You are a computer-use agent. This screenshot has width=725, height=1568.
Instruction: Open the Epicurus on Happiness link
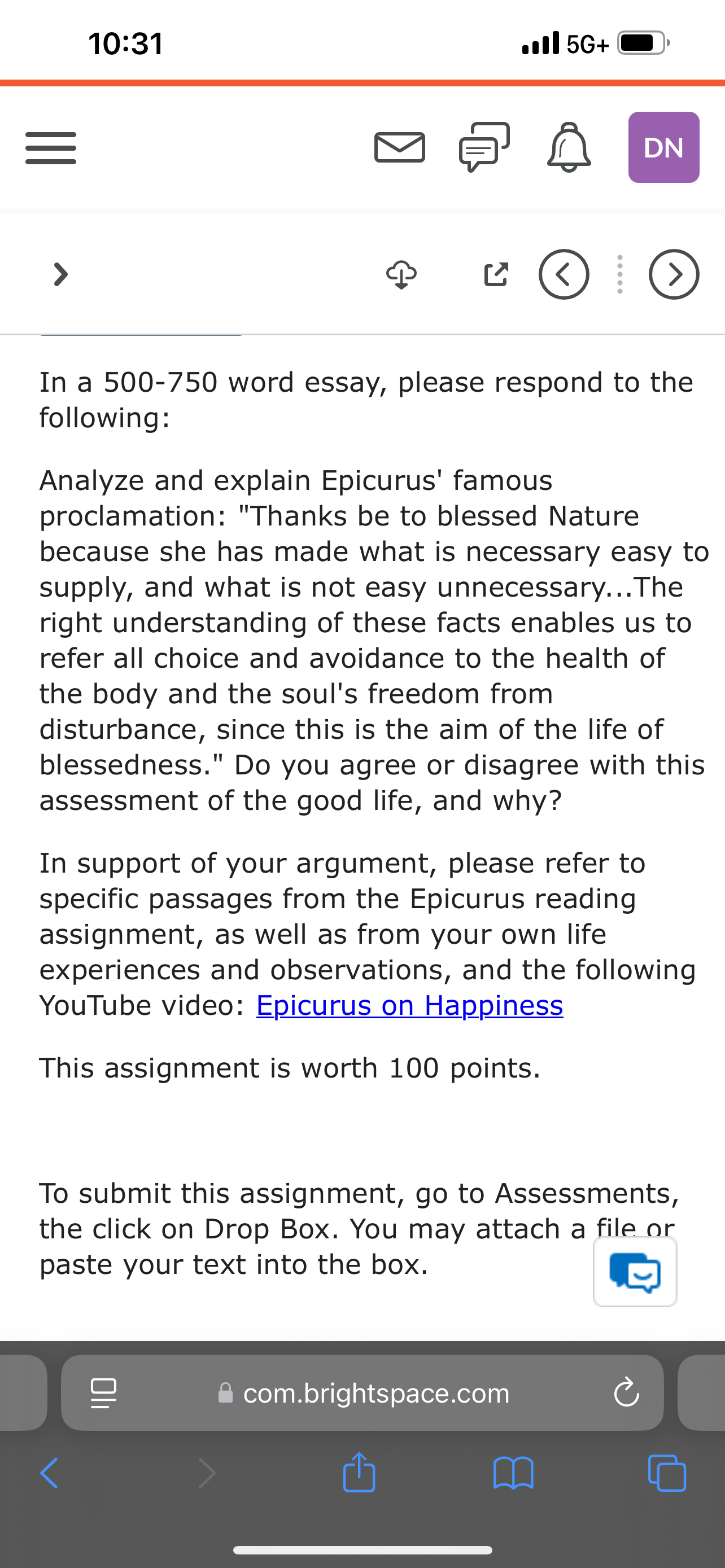410,1005
